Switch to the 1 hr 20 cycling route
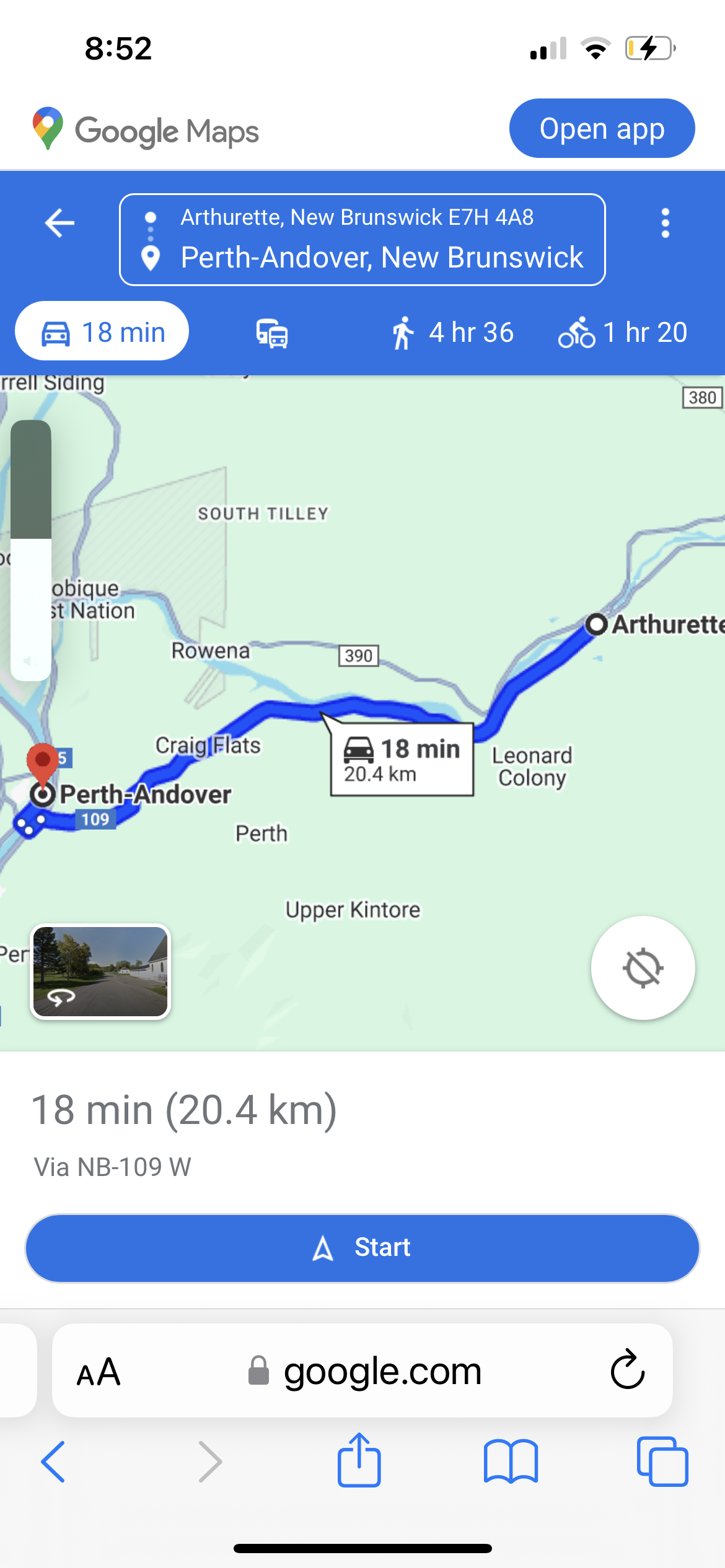The width and height of the screenshot is (725, 1568). [623, 333]
